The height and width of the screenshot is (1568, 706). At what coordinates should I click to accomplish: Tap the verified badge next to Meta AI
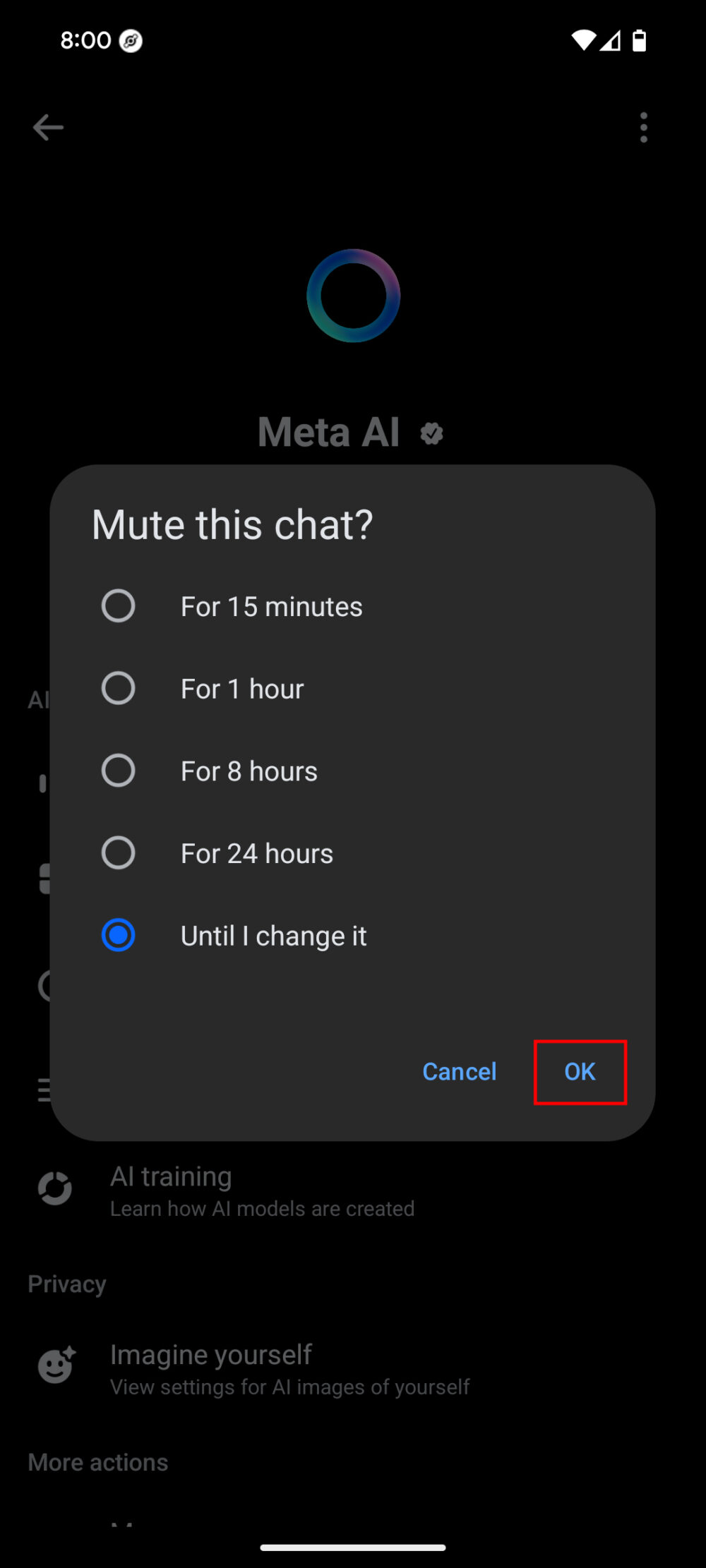[x=432, y=433]
